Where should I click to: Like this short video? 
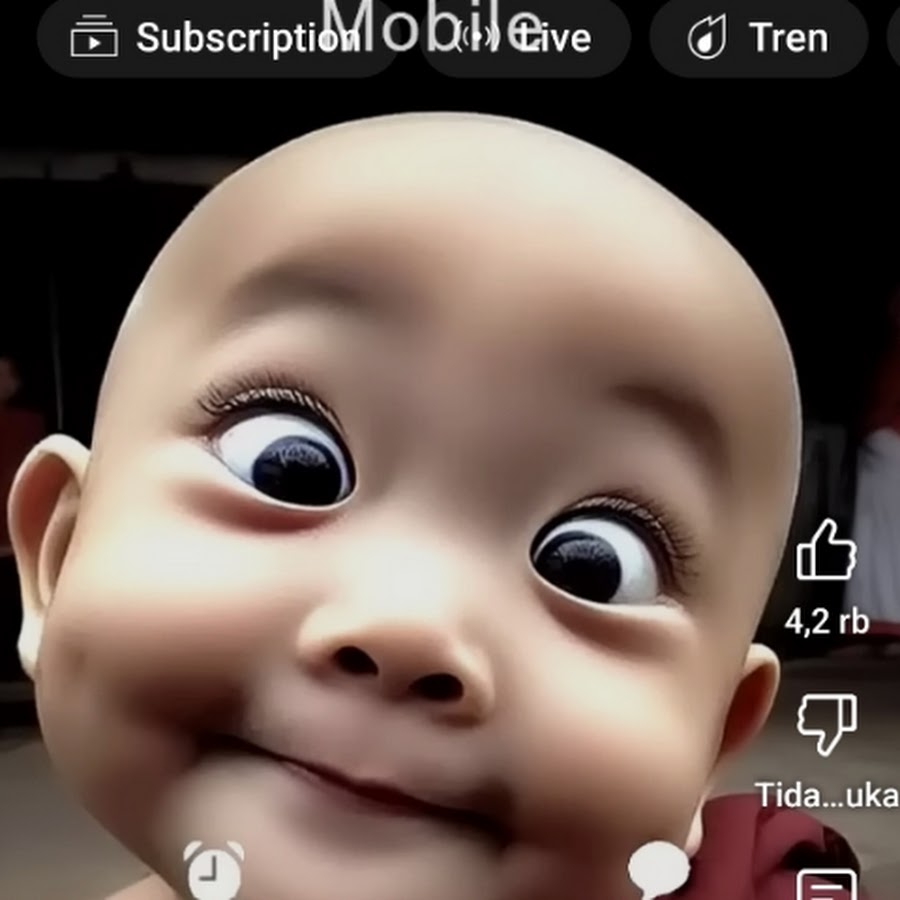826,552
